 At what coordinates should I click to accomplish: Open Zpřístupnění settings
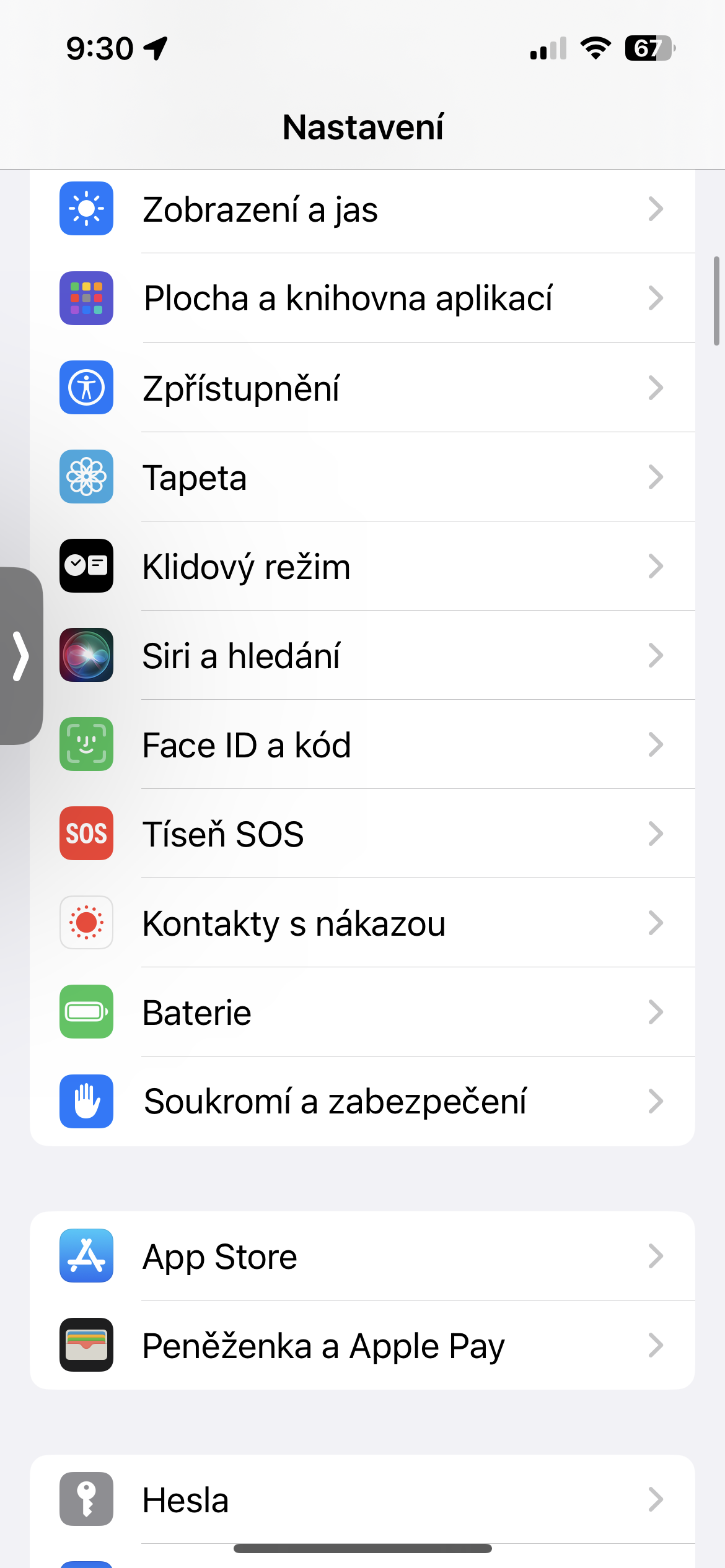362,388
